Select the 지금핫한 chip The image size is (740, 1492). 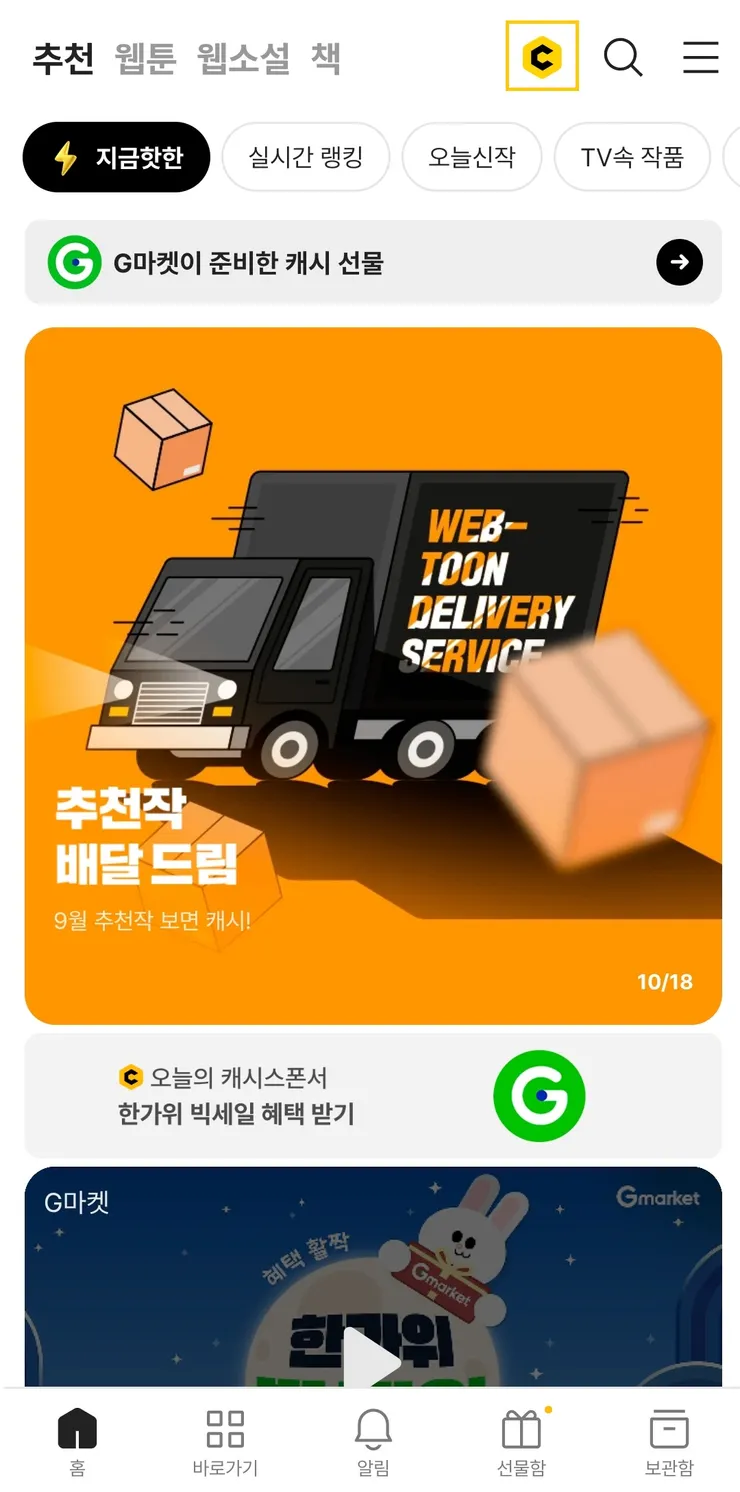point(117,157)
